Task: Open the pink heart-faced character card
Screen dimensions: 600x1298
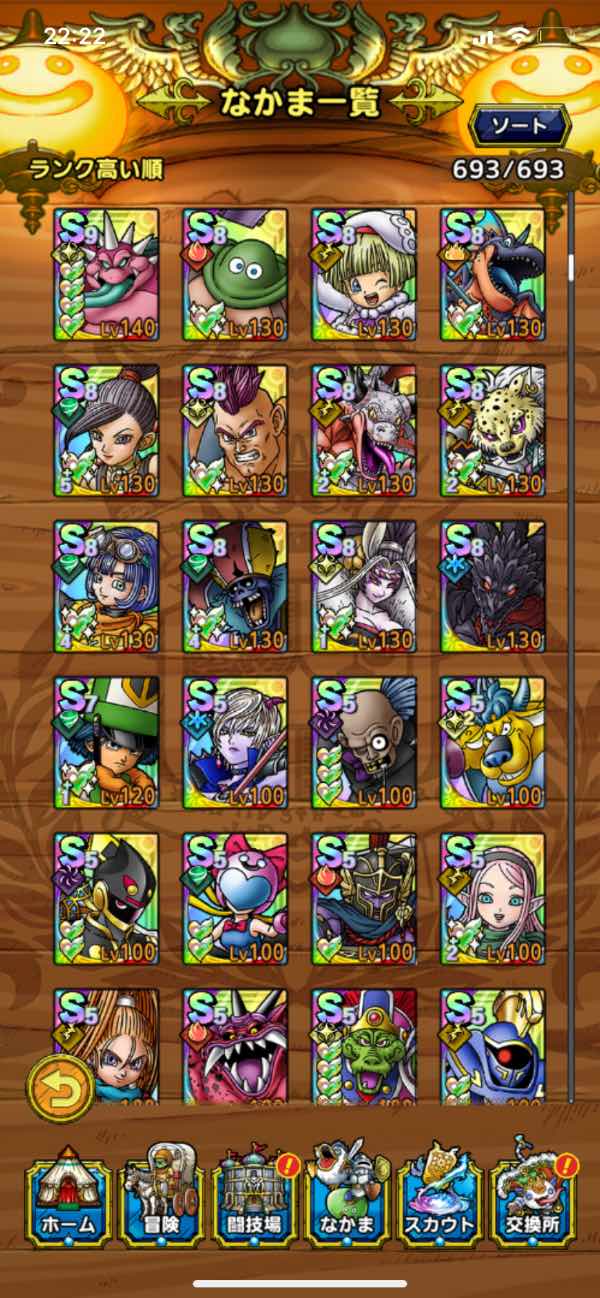Action: 235,897
